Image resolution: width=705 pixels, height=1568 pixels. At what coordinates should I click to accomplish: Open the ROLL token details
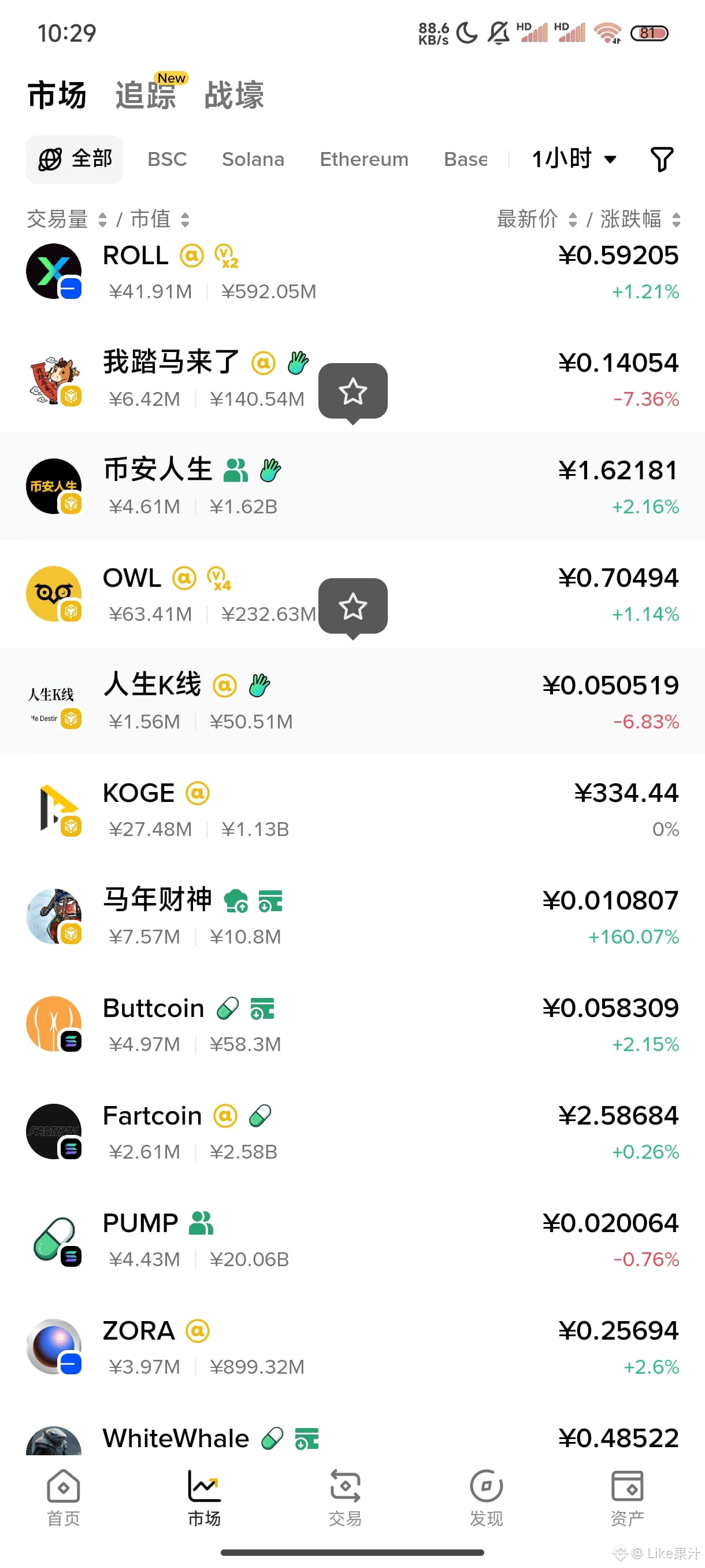pos(352,272)
